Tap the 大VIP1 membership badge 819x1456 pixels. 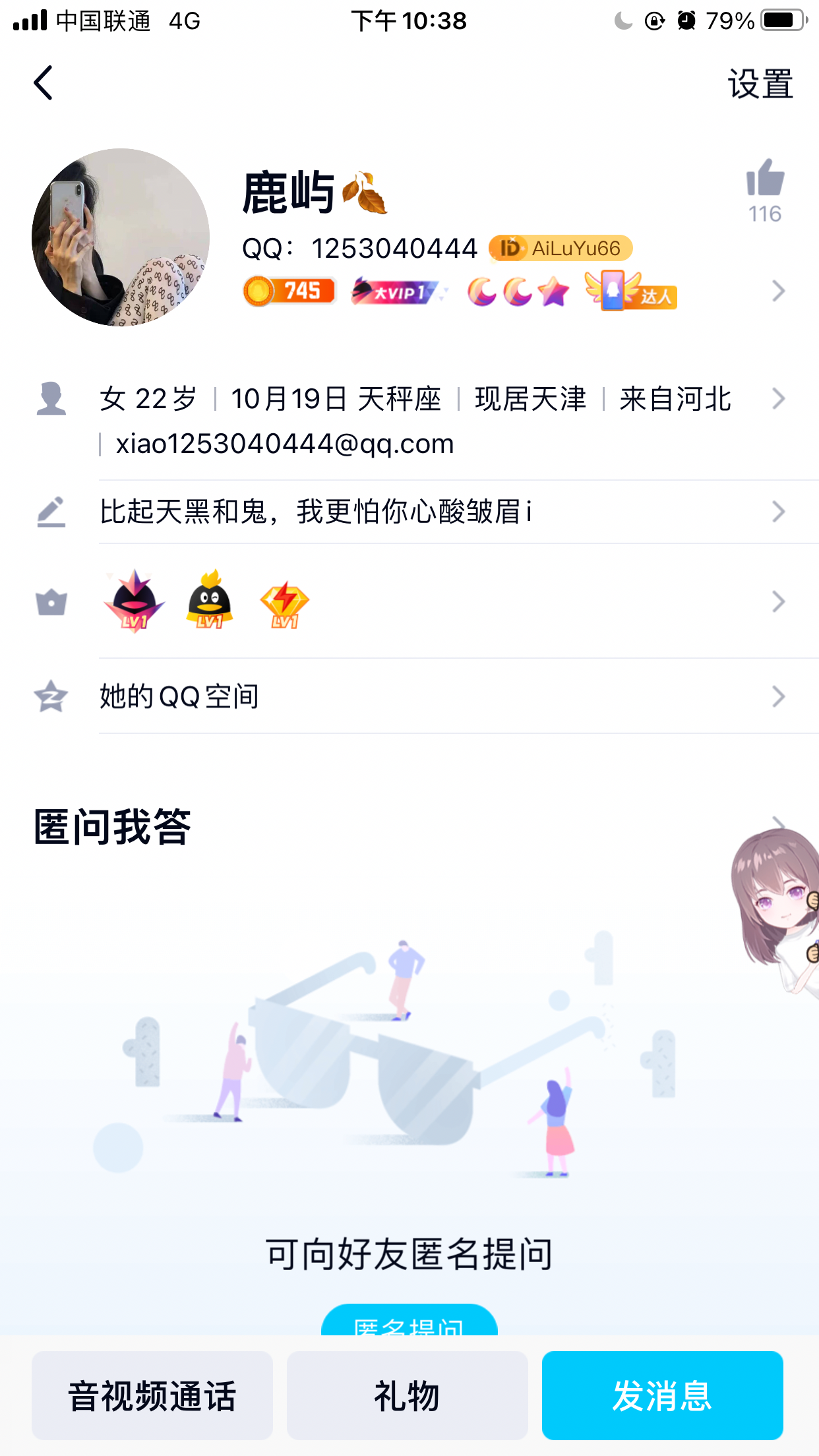pyautogui.click(x=397, y=291)
